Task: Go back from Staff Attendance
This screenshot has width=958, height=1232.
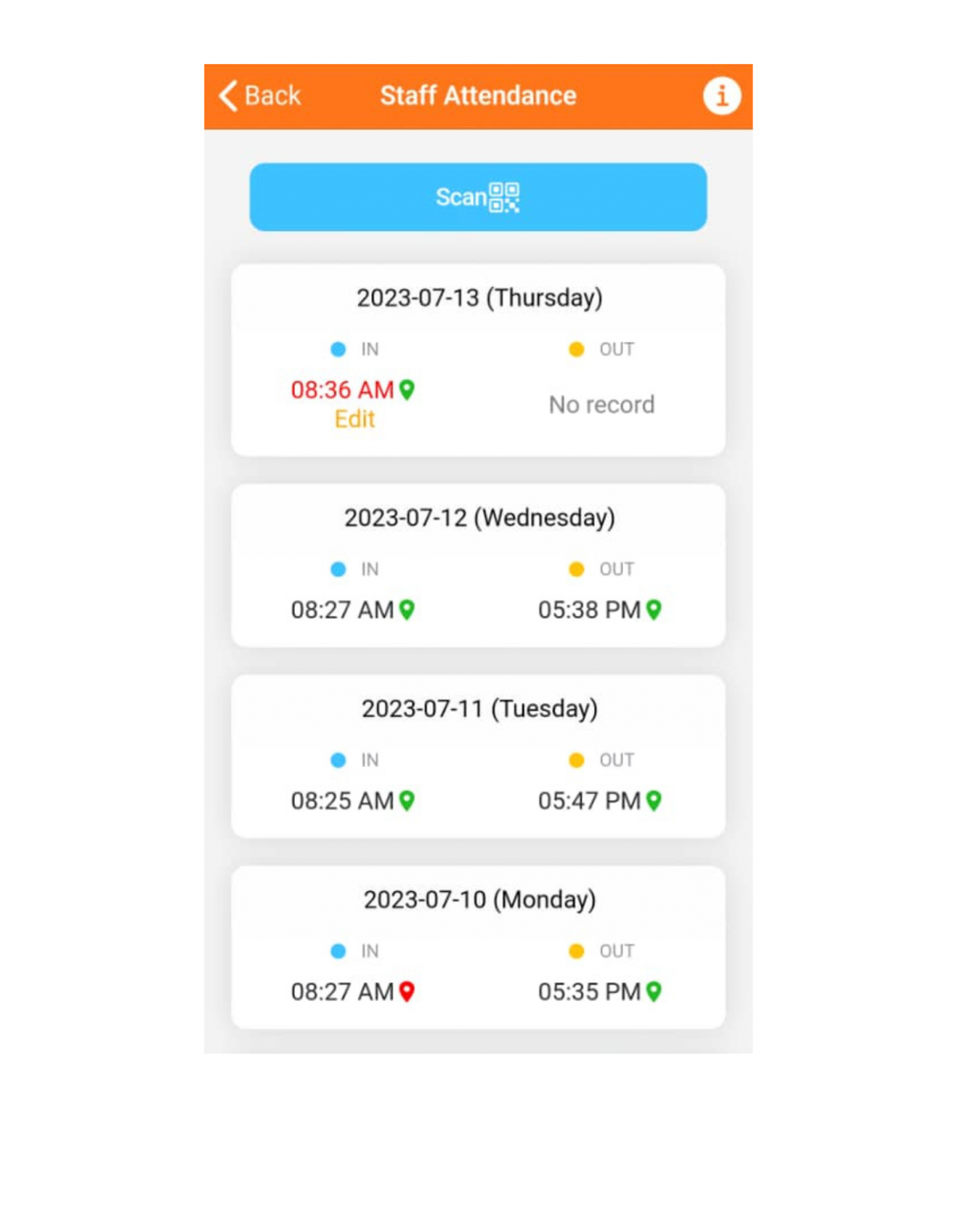Action: pos(259,95)
